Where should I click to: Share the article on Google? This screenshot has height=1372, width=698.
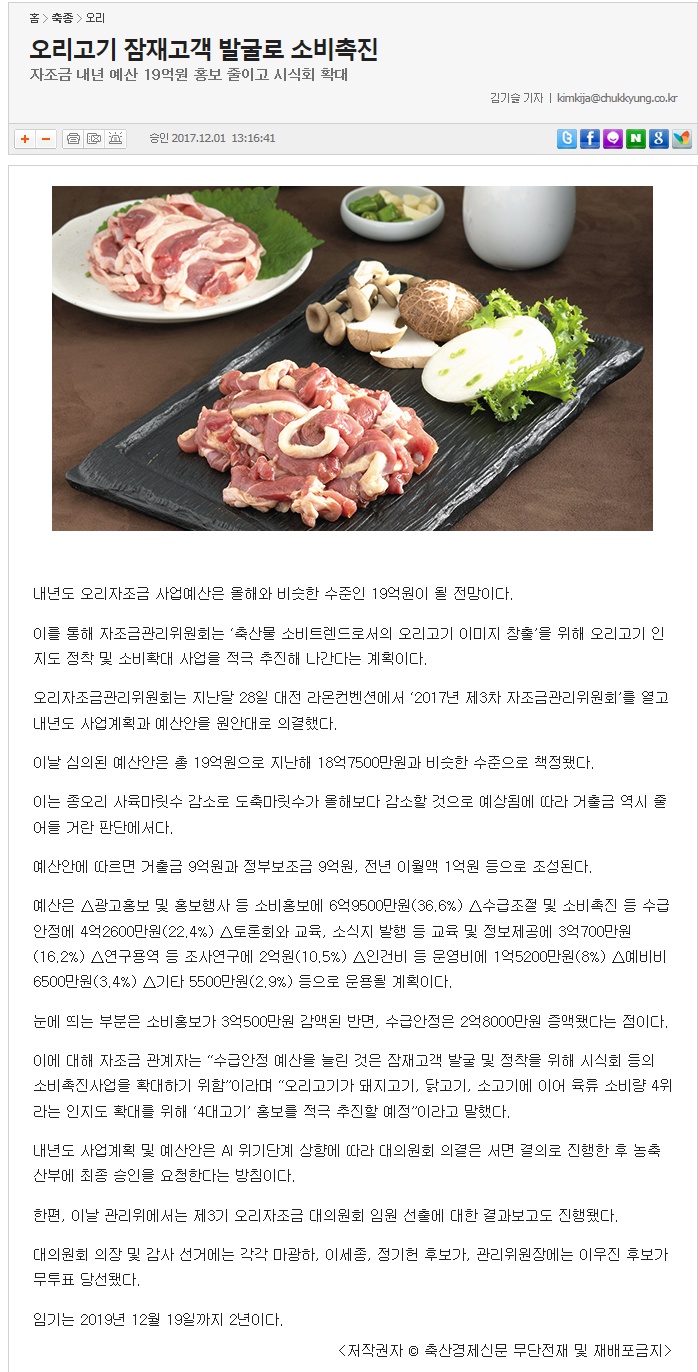pos(659,139)
